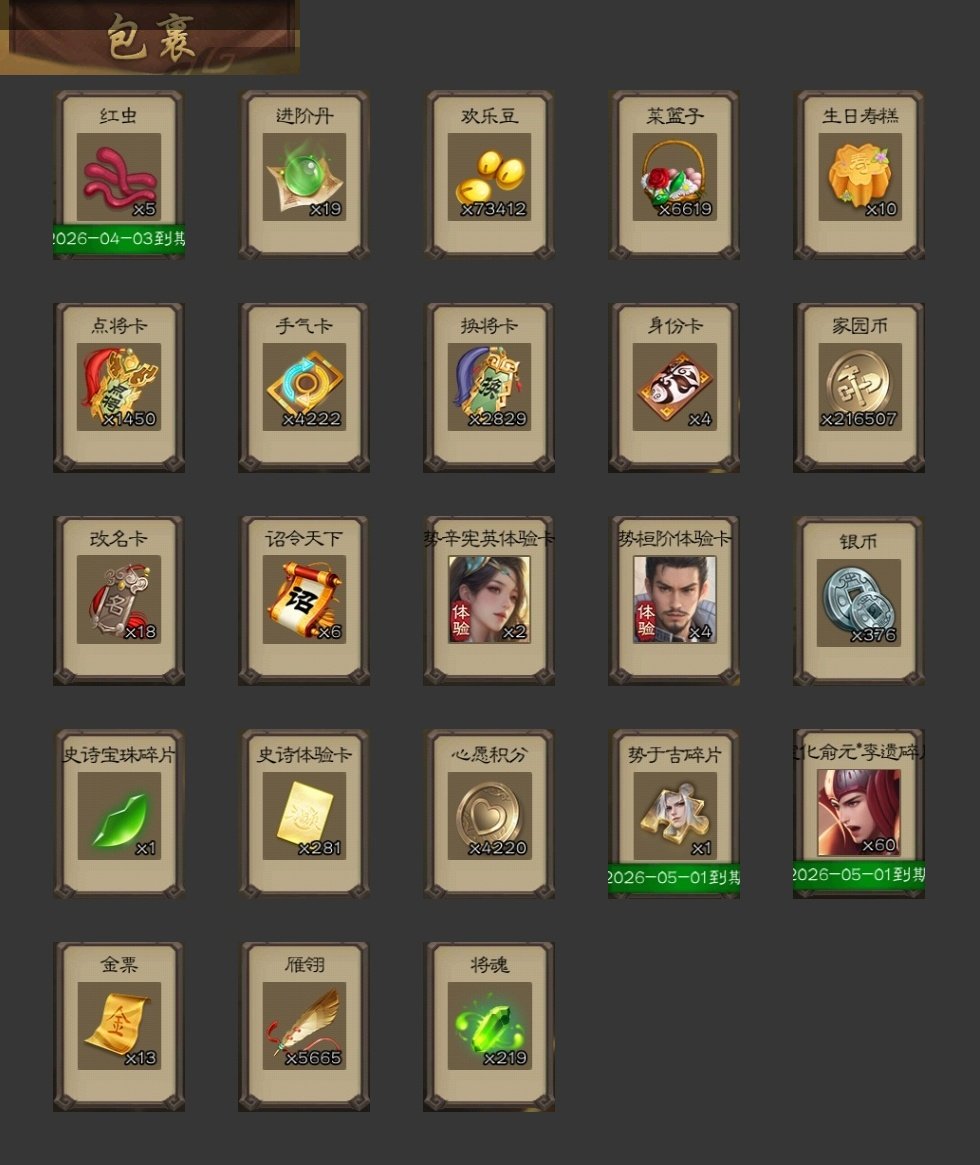Select the 换将卡 item card

(x=489, y=387)
